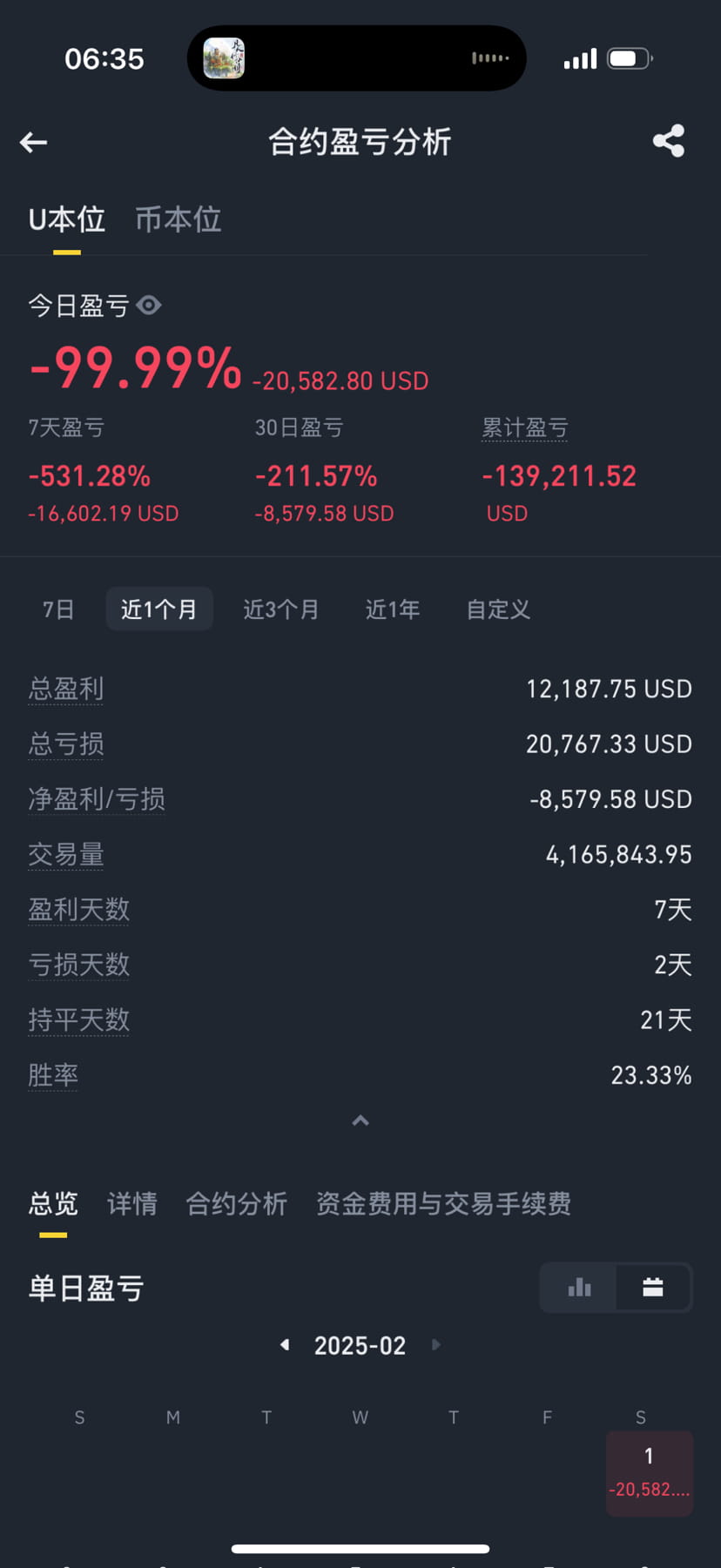Switch to calendar view for 单日盈亏

point(654,1287)
